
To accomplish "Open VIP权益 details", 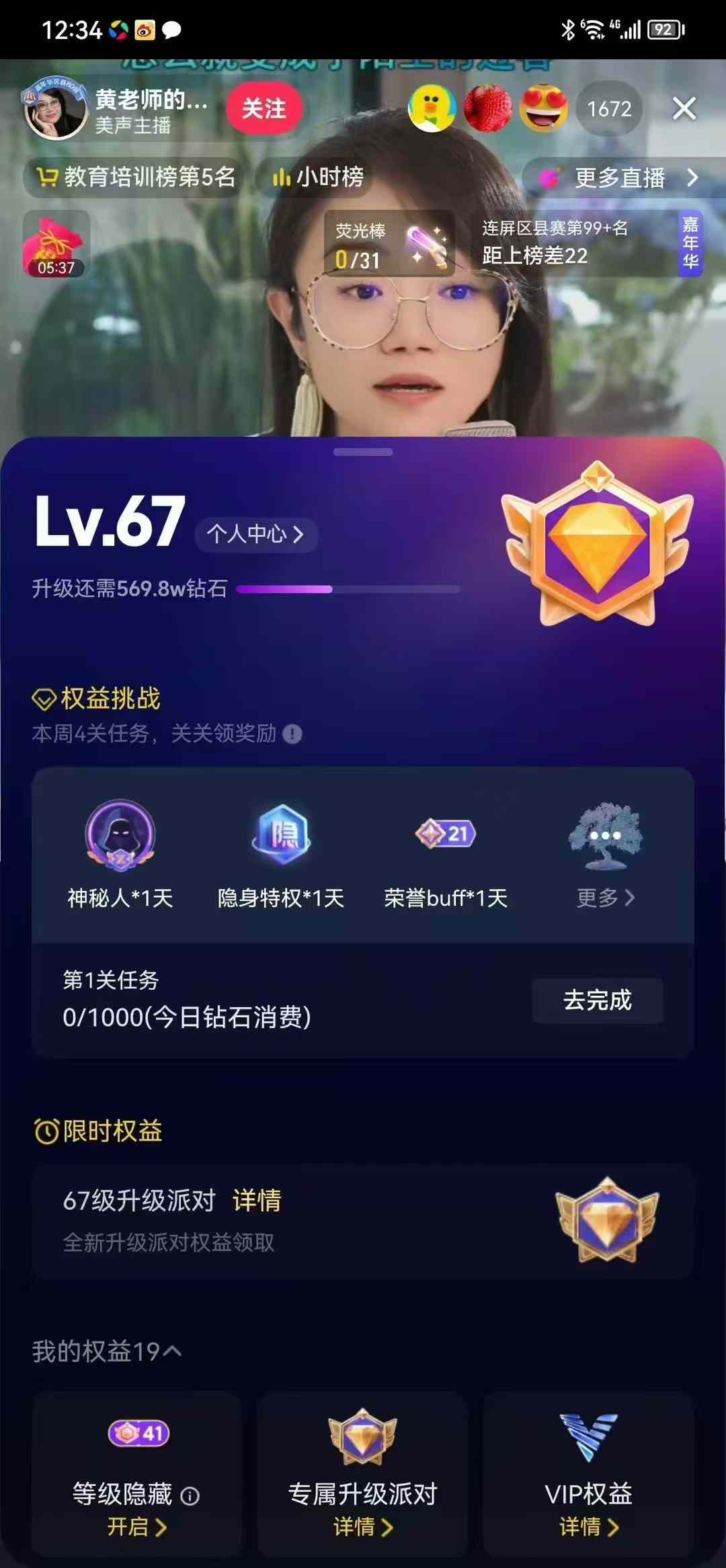I will [588, 1526].
